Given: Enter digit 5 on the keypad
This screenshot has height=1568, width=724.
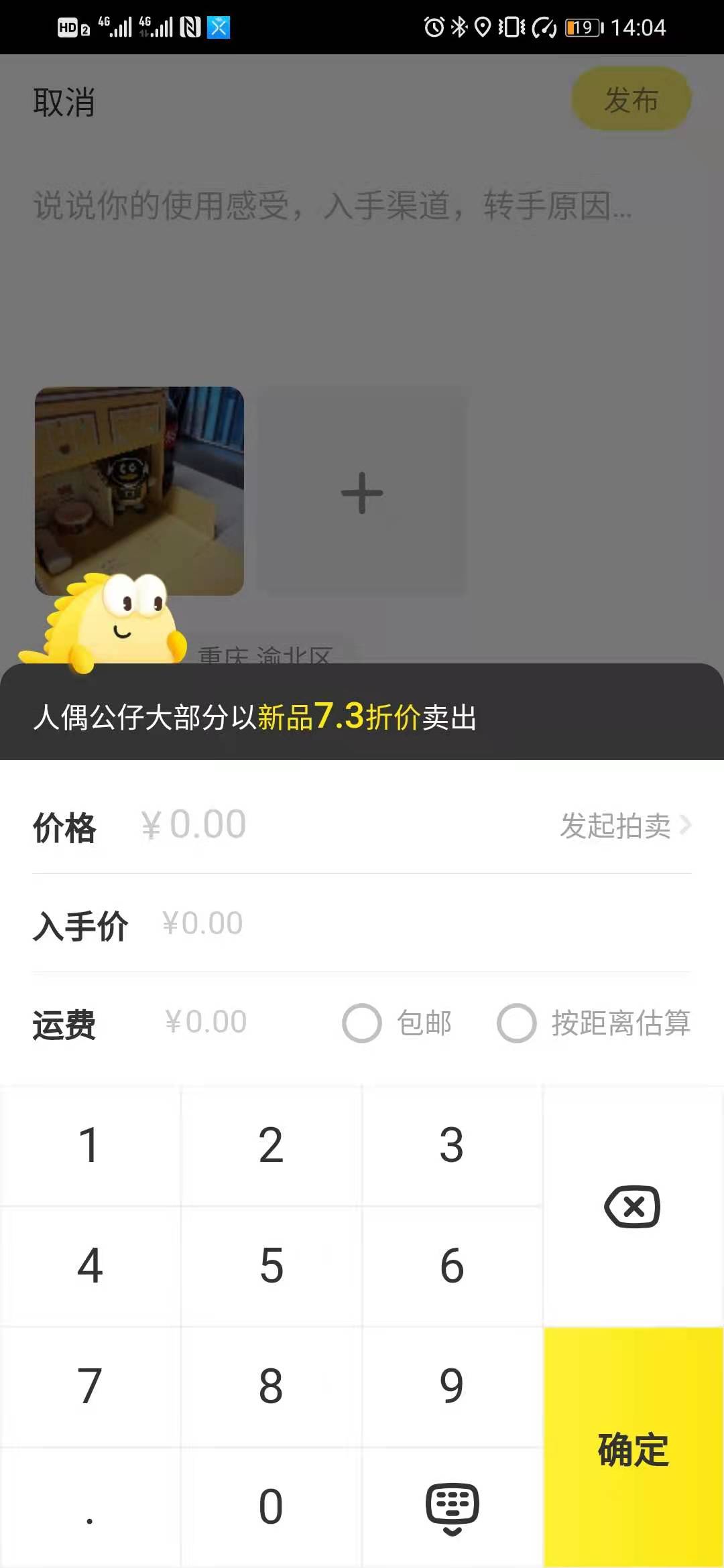Looking at the screenshot, I should (271, 1266).
